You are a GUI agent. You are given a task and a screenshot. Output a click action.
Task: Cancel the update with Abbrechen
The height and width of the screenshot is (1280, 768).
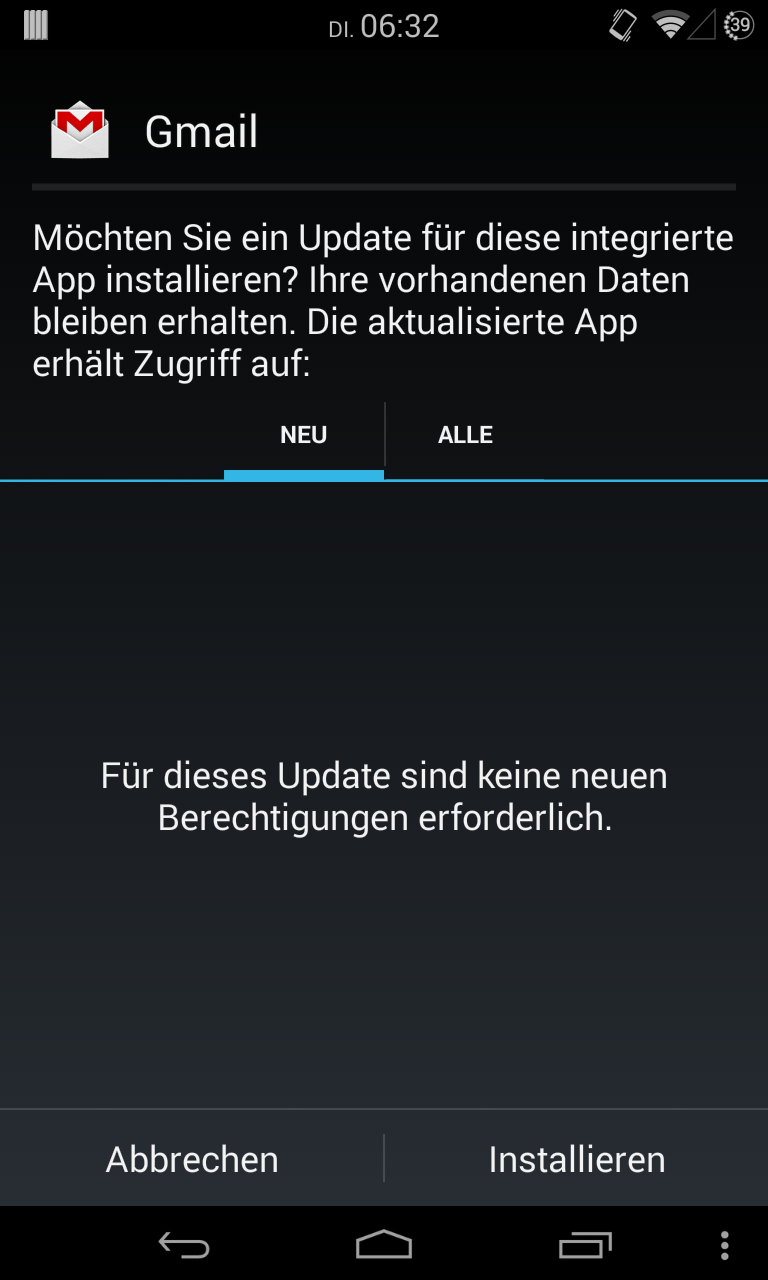pyautogui.click(x=192, y=1159)
